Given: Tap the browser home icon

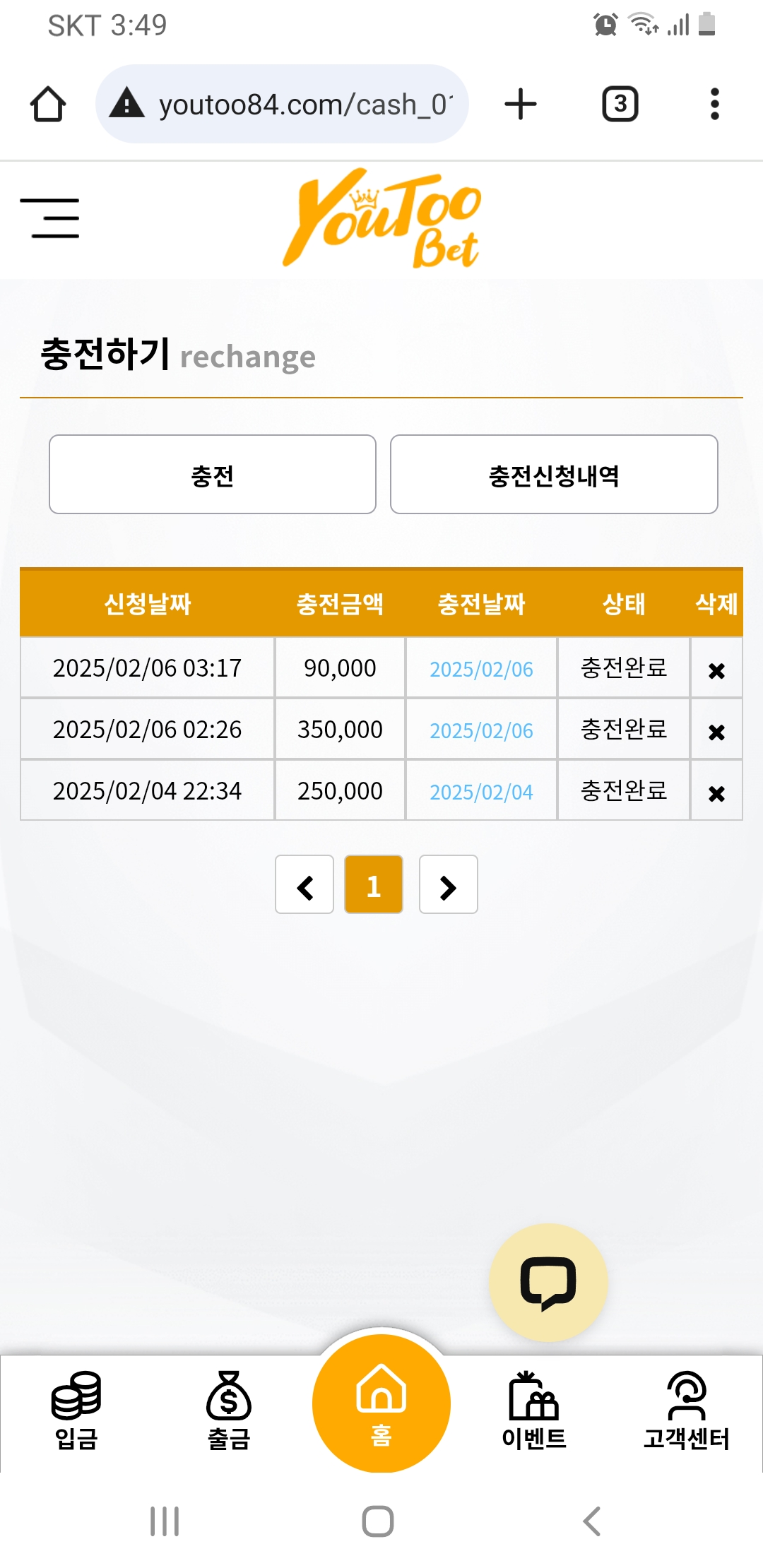Looking at the screenshot, I should [x=48, y=105].
